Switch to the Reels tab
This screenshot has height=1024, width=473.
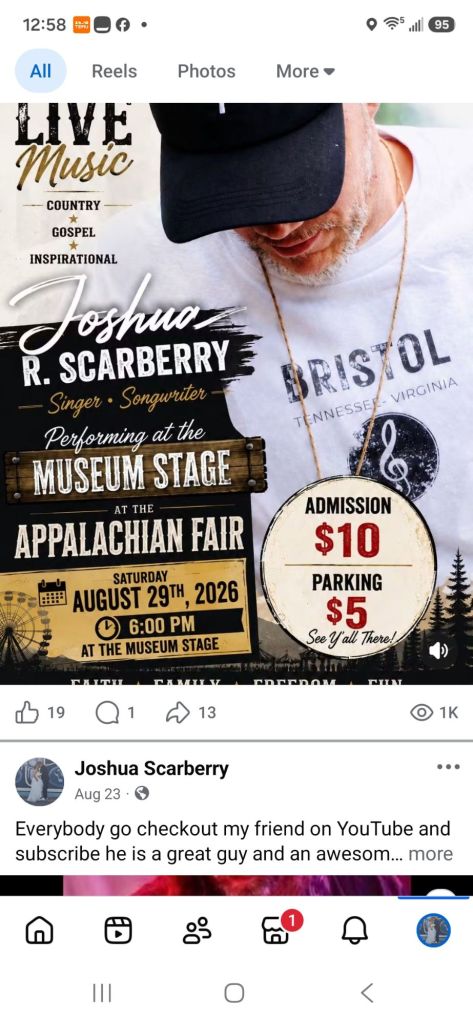pyautogui.click(x=114, y=71)
